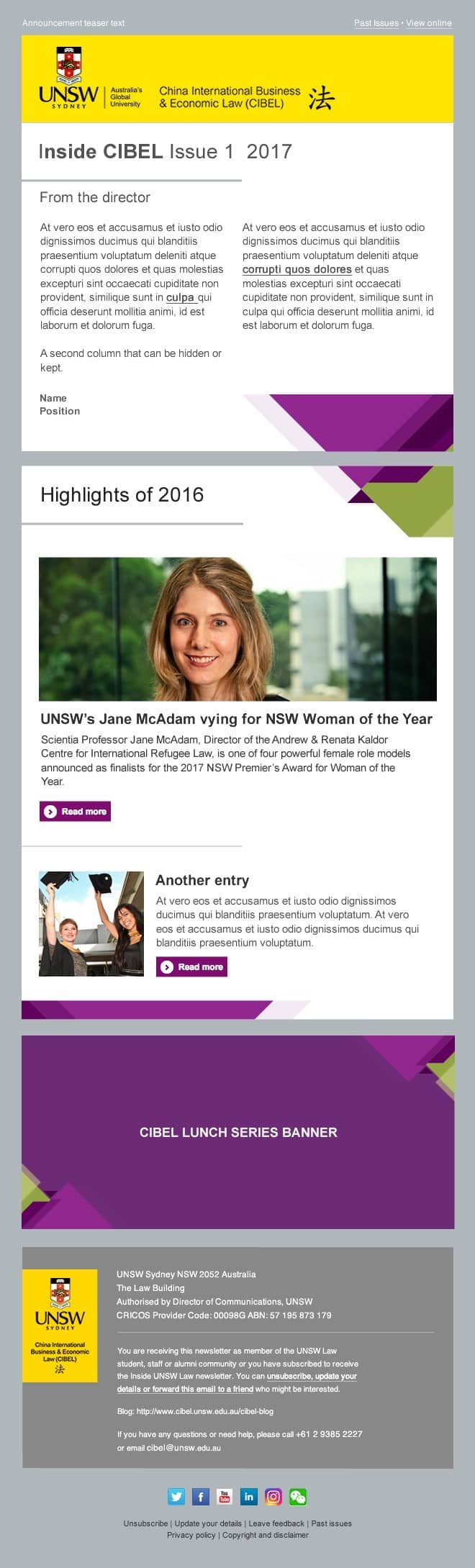
Task: Open the YouTube icon
Action: (x=225, y=1497)
